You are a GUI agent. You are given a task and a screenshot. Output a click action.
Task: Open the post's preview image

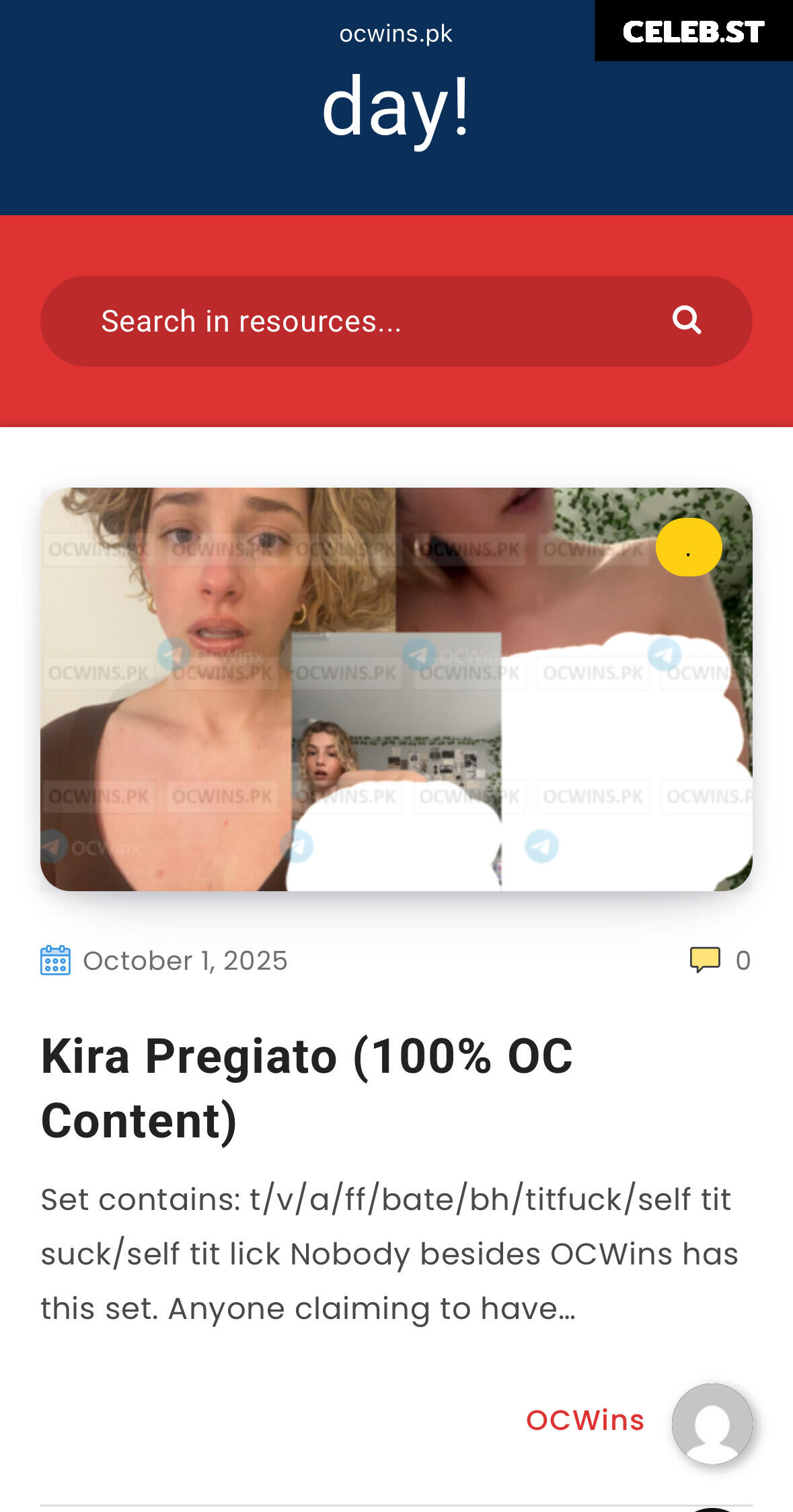(396, 689)
